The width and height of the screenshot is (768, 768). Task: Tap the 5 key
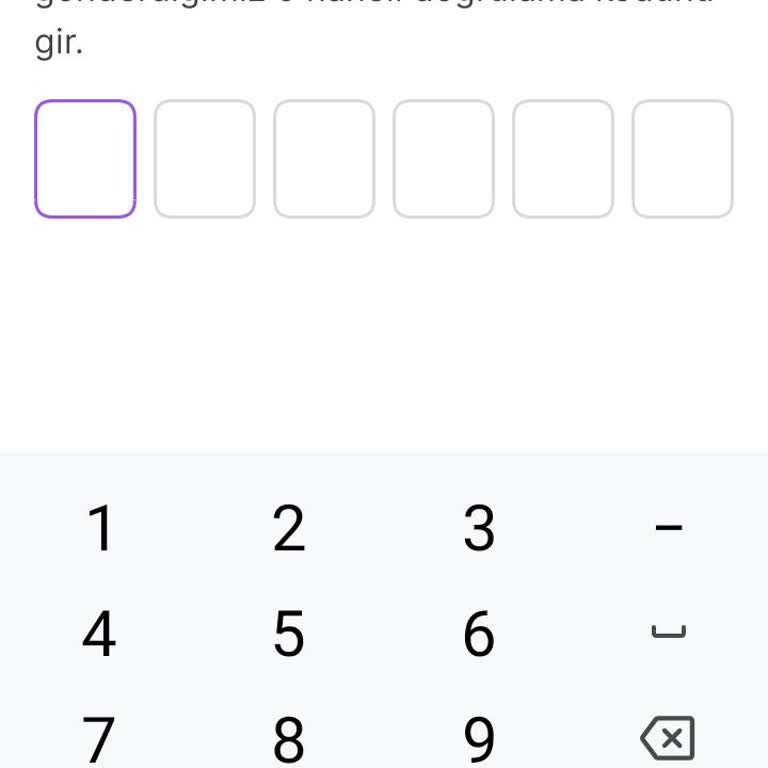tap(289, 634)
